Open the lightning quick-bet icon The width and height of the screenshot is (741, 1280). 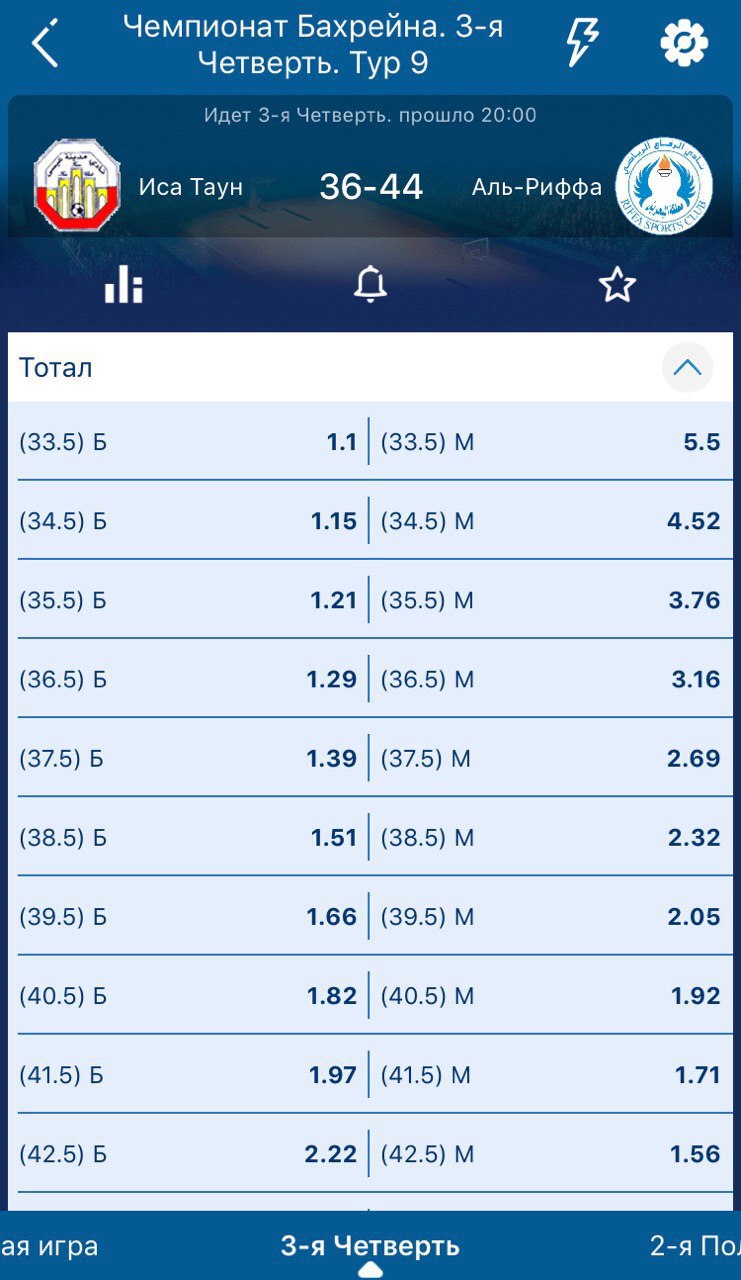tap(582, 43)
